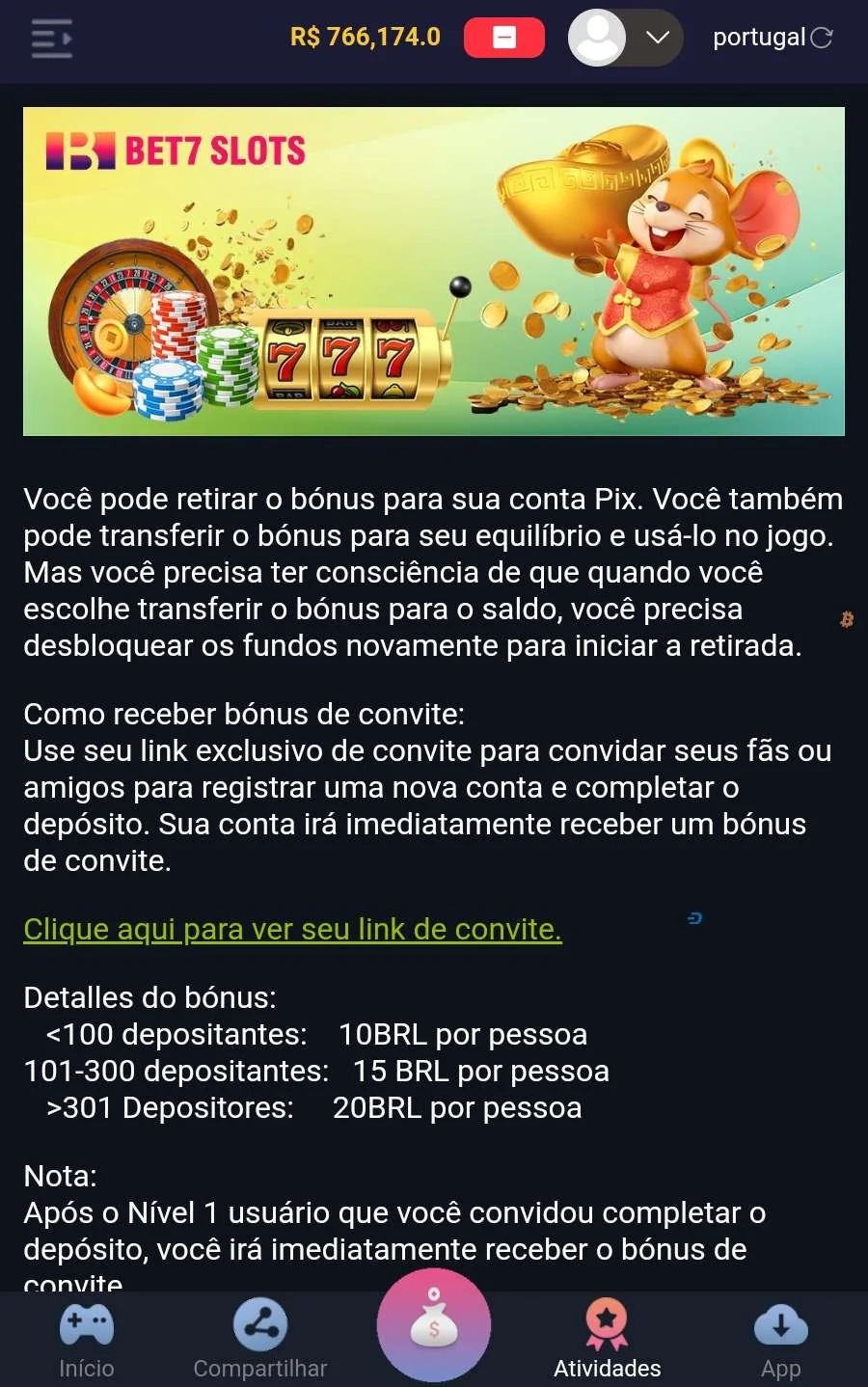
Task: Expand the profile avatar dropdown
Action: pos(657,38)
